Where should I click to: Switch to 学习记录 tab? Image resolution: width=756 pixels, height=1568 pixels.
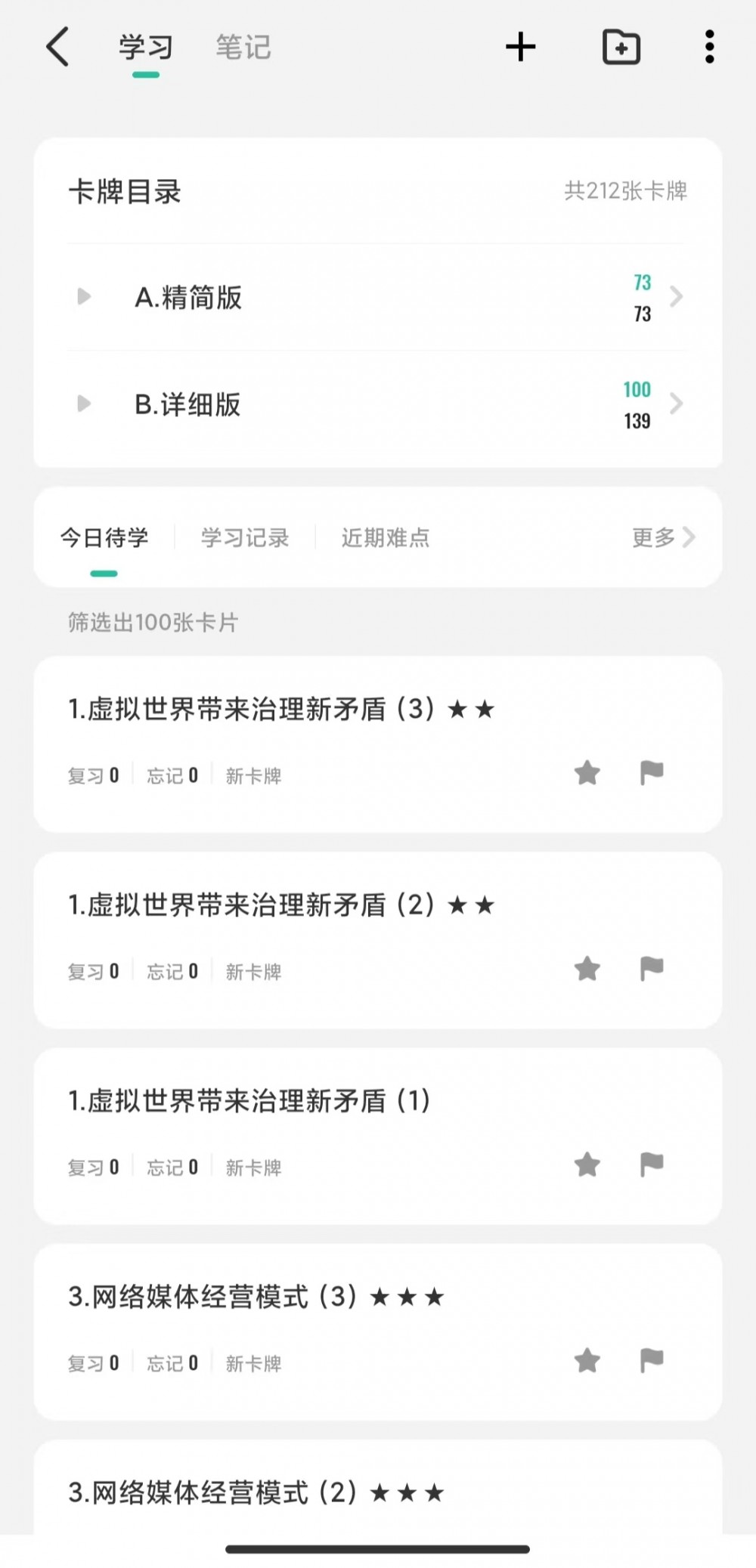tap(245, 537)
